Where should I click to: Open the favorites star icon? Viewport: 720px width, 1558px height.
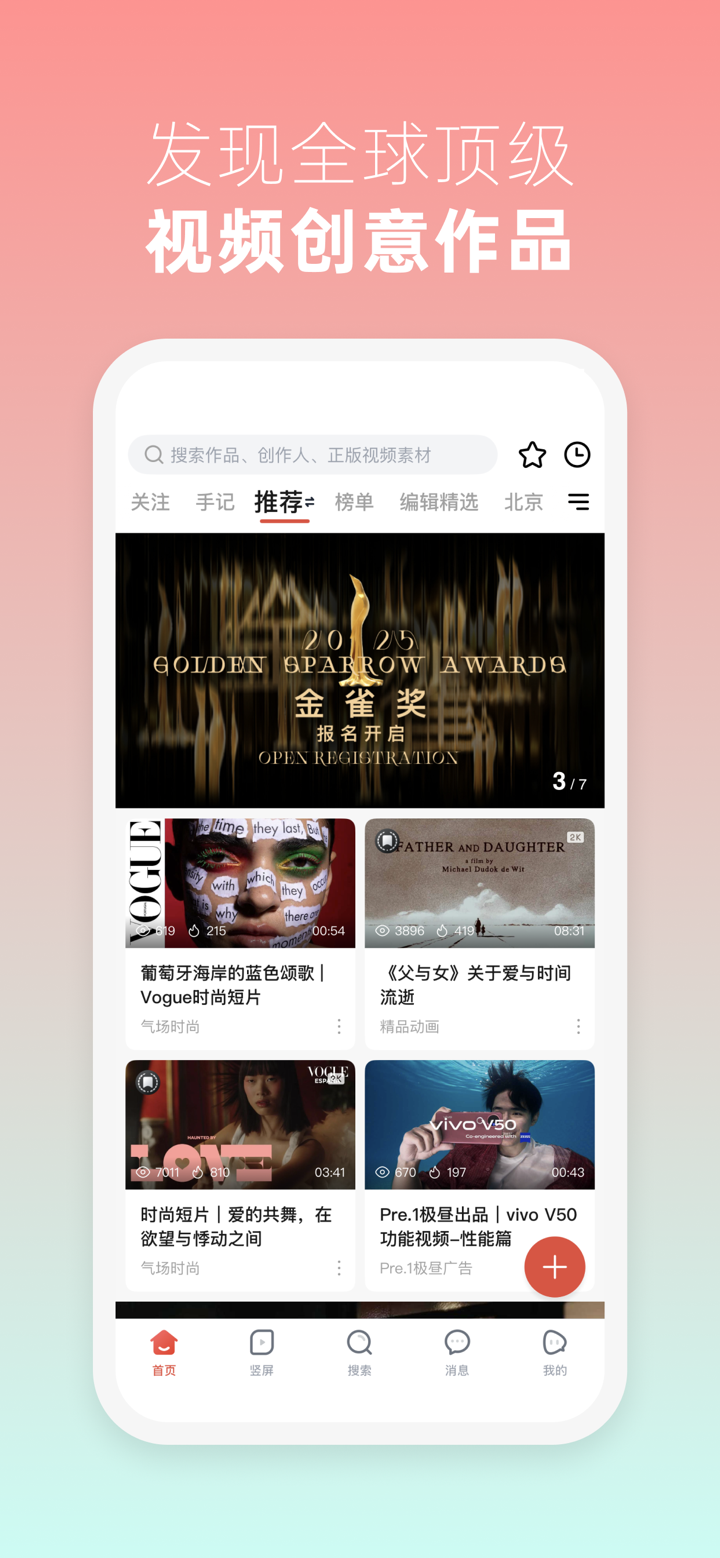(532, 455)
